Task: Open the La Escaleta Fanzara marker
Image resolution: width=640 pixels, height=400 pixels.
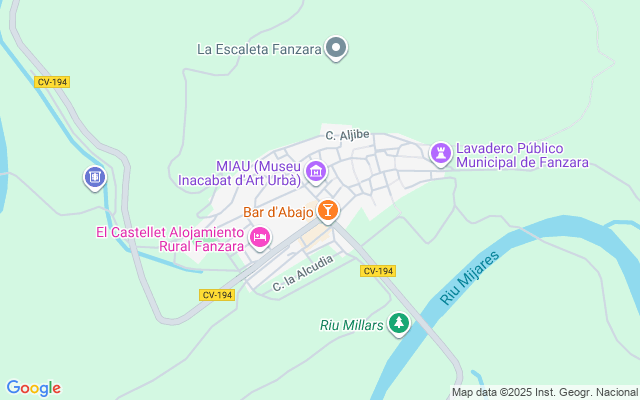Action: (x=337, y=47)
